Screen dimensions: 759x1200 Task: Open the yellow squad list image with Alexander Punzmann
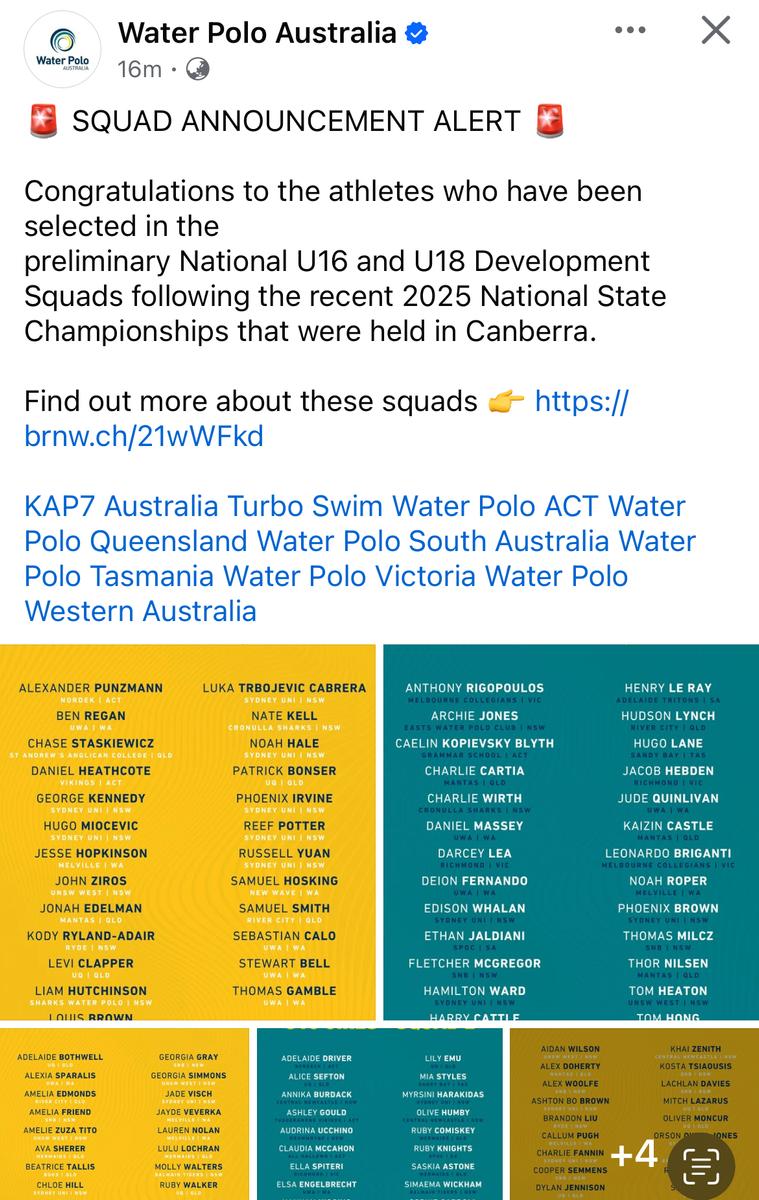click(188, 832)
